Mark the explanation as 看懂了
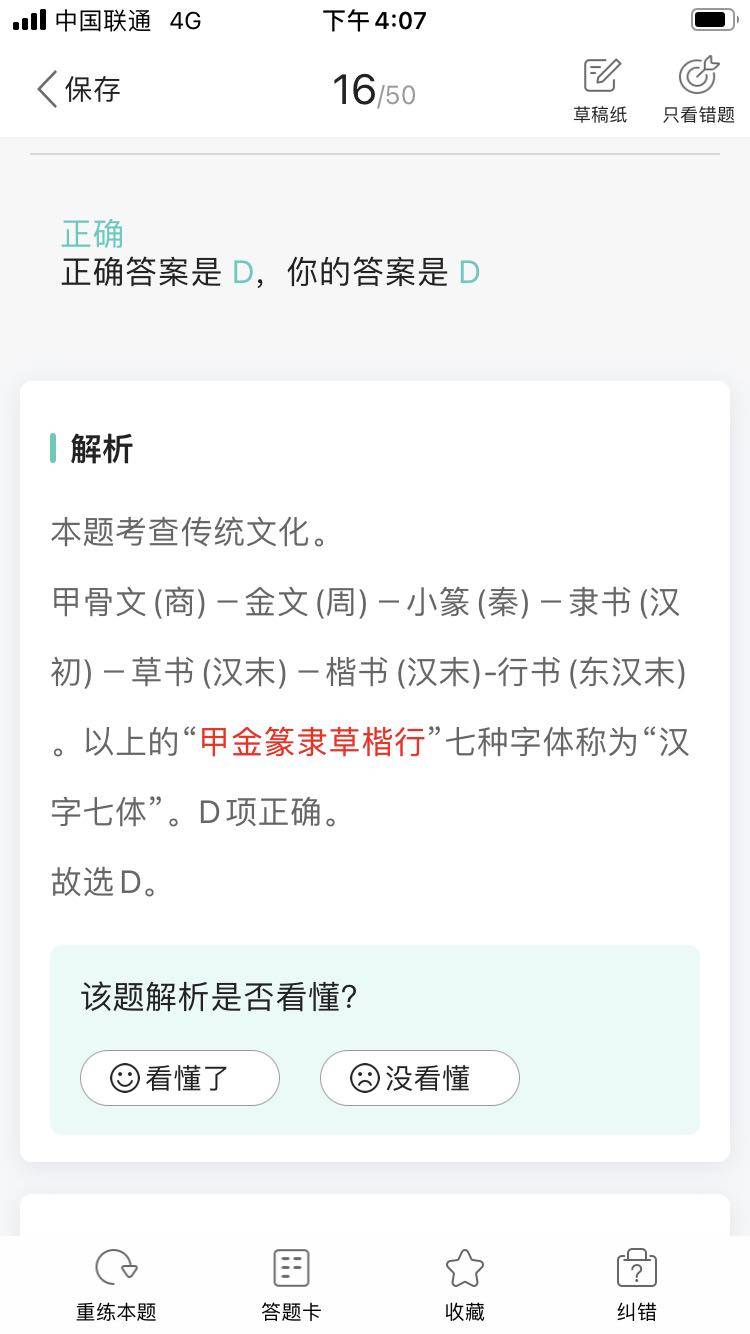This screenshot has width=750, height=1334. (180, 1078)
